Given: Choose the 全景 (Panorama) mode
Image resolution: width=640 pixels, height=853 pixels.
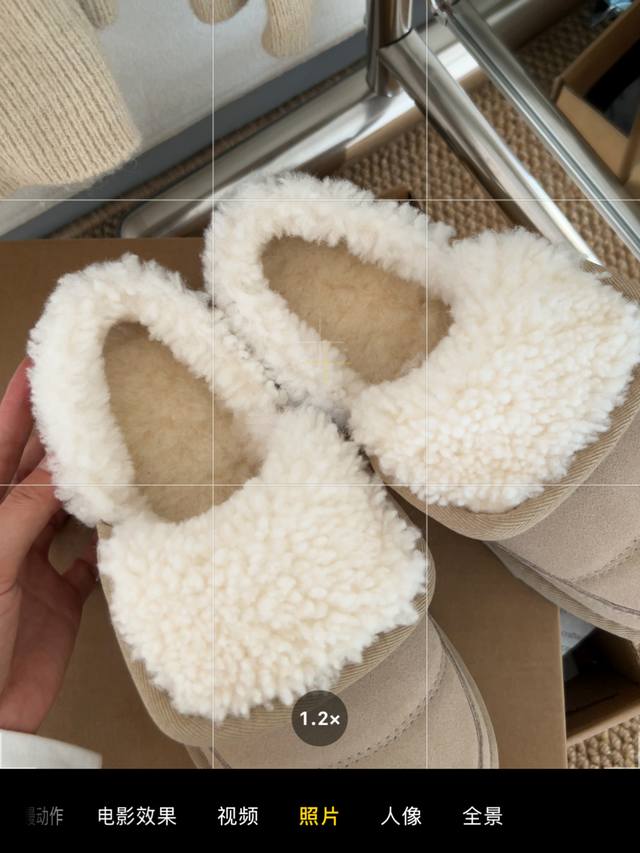Looking at the screenshot, I should (482, 816).
